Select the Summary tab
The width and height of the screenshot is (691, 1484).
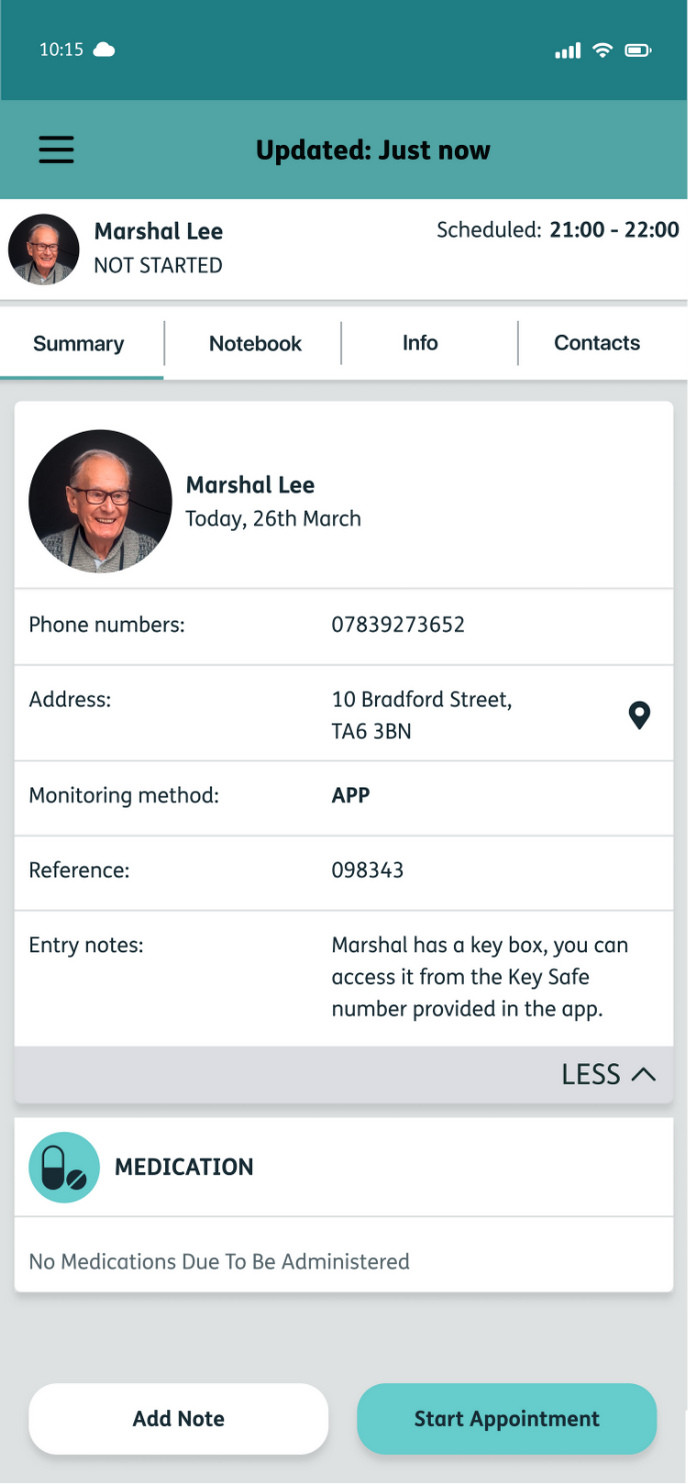[x=78, y=344]
